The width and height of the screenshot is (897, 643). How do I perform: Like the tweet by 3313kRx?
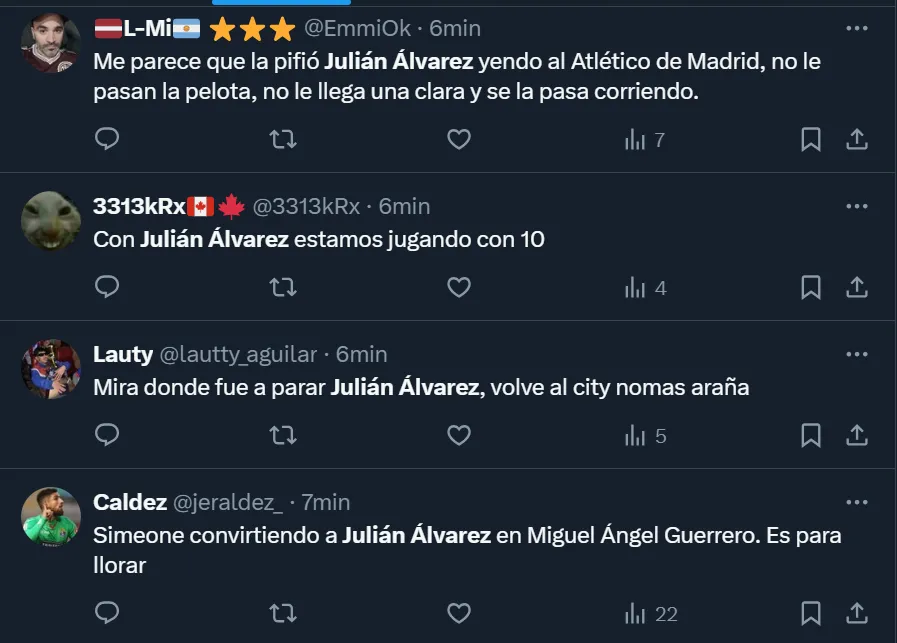click(x=458, y=288)
